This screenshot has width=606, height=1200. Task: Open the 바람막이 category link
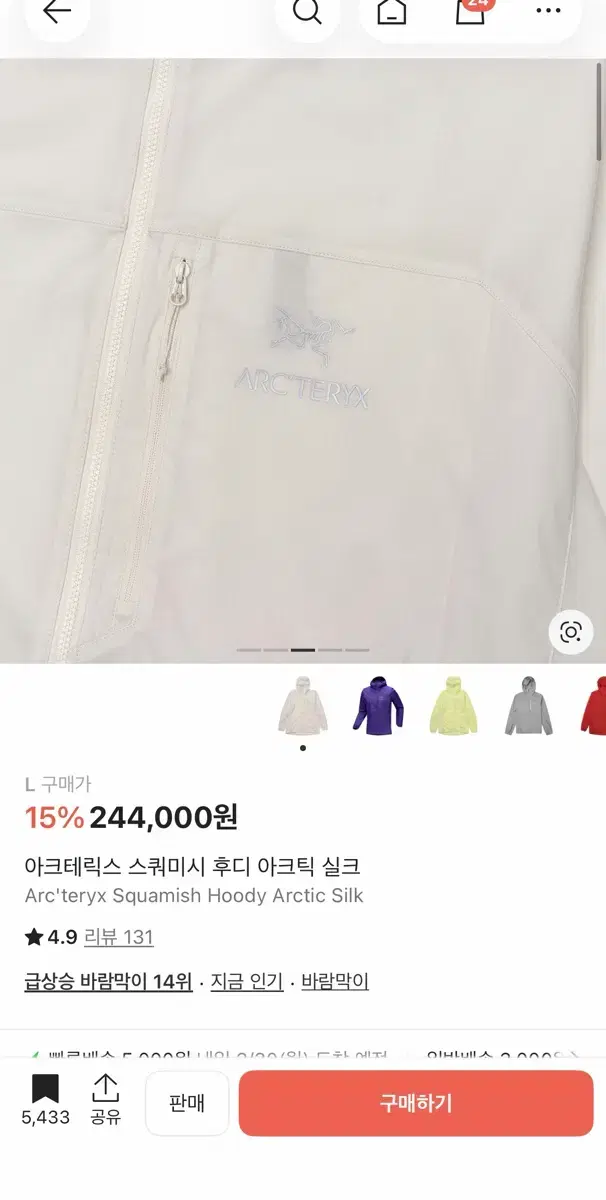(x=335, y=982)
